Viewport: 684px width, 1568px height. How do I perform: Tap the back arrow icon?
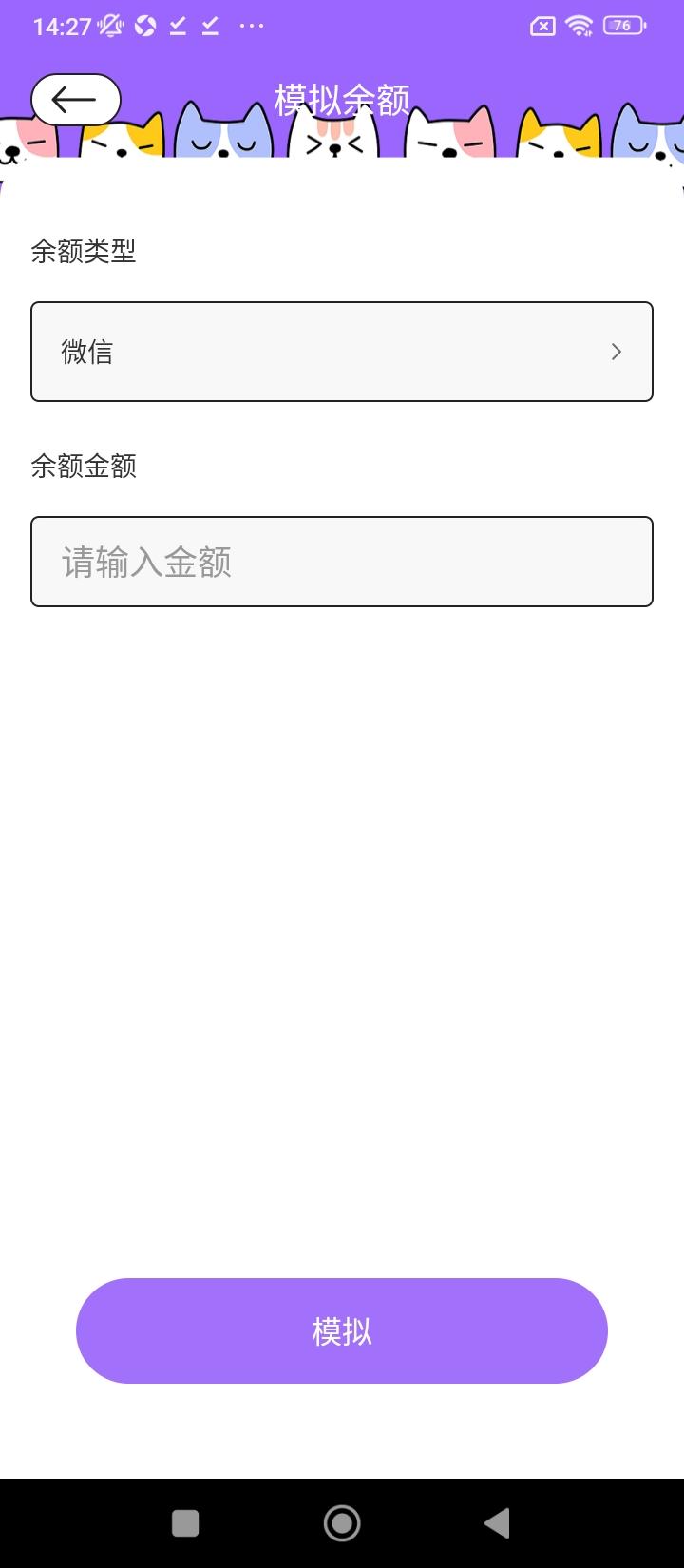pos(75,99)
